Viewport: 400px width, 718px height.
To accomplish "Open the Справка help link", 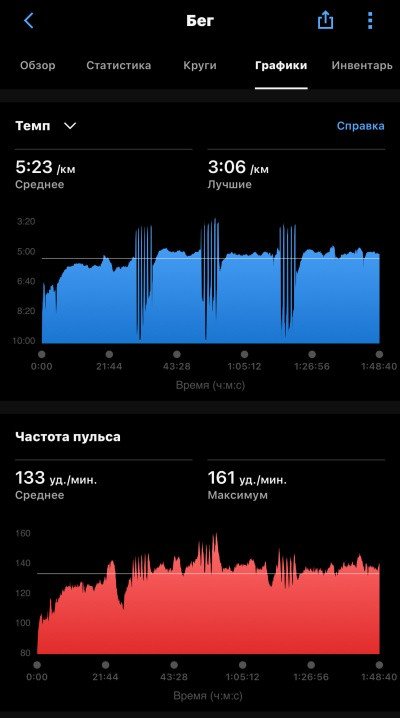I will 361,126.
